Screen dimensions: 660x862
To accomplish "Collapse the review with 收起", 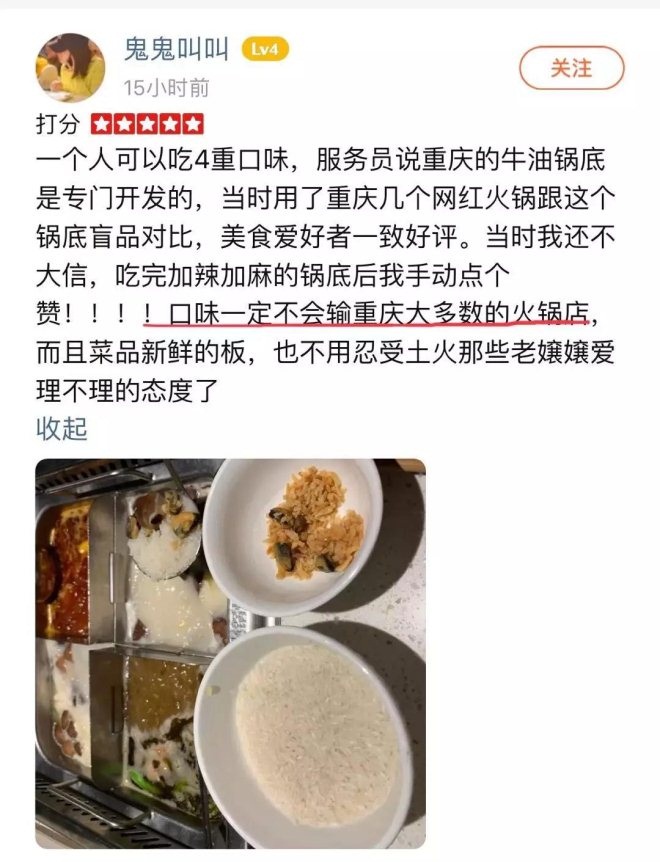I will click(62, 428).
